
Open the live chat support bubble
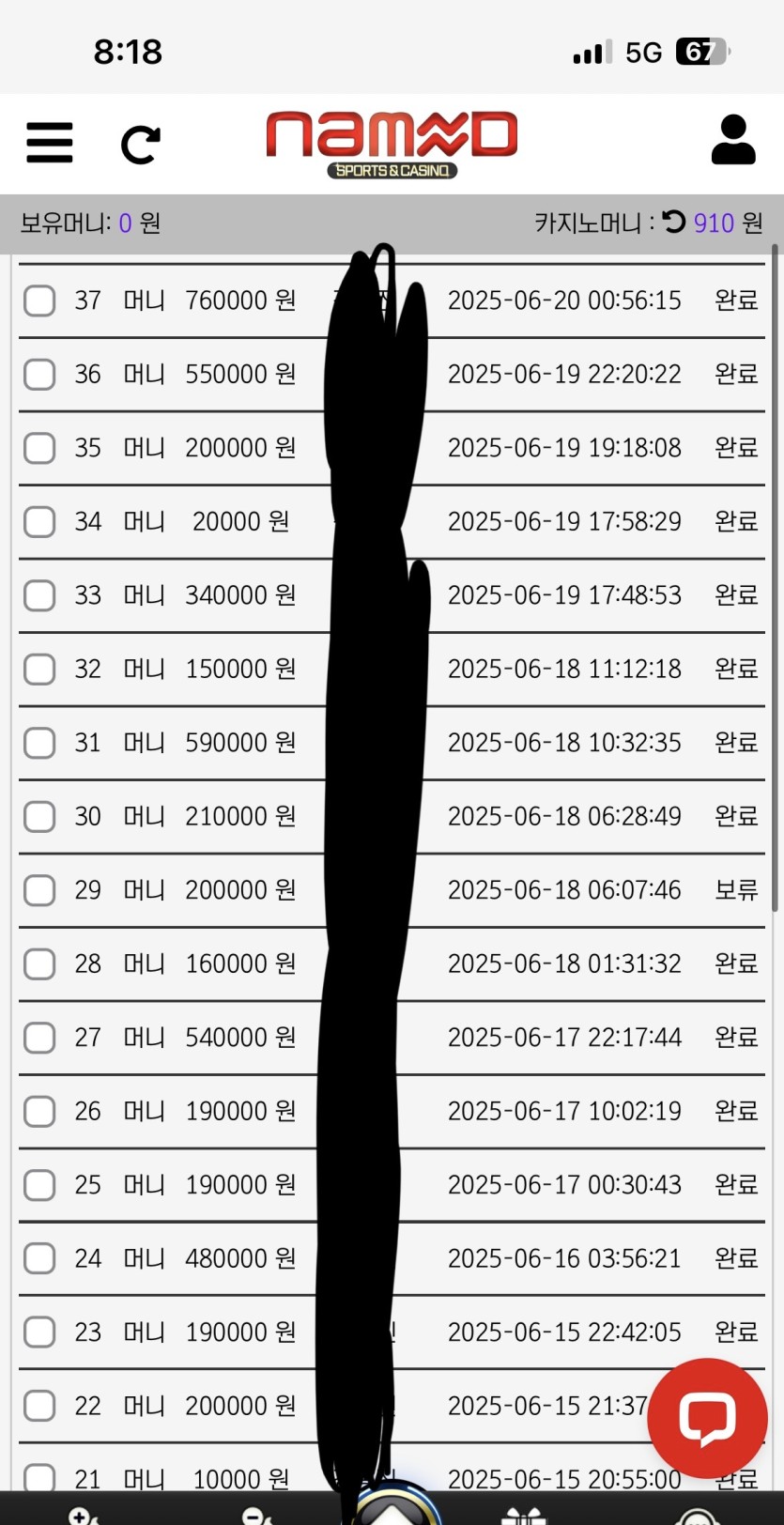pos(707,1417)
